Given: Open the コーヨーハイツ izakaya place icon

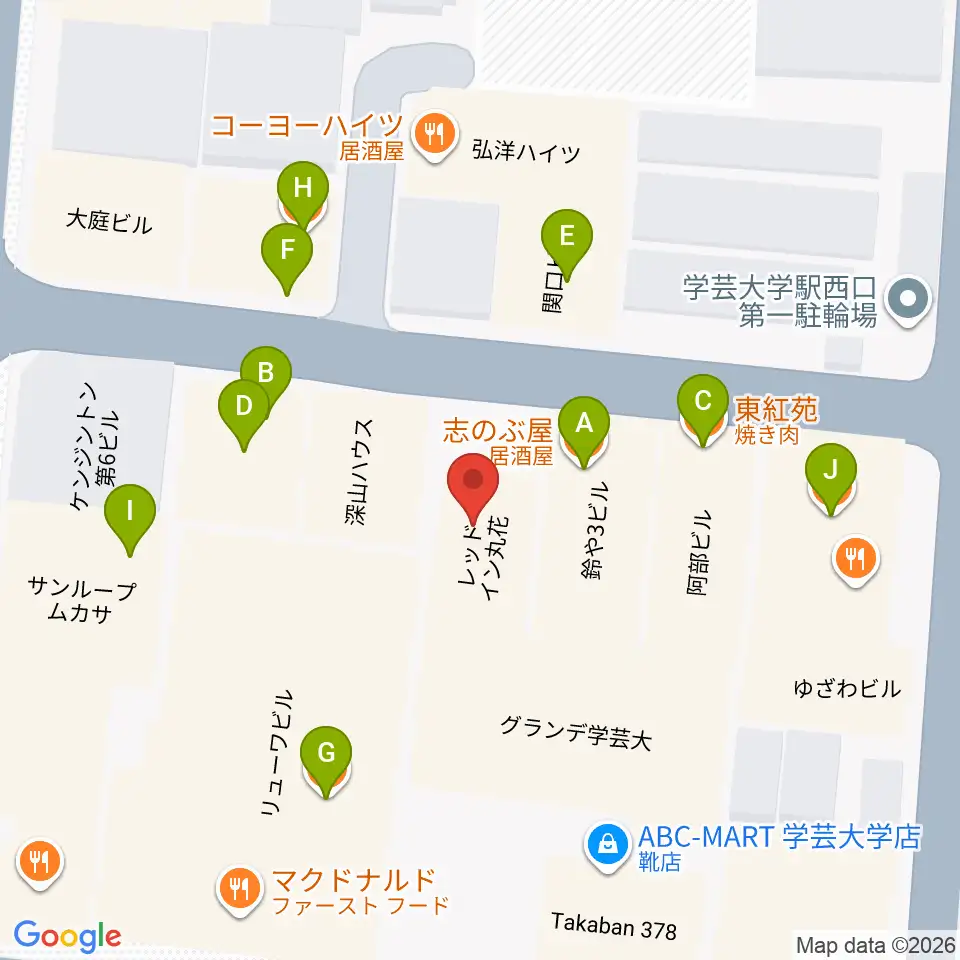Looking at the screenshot, I should (x=433, y=131).
